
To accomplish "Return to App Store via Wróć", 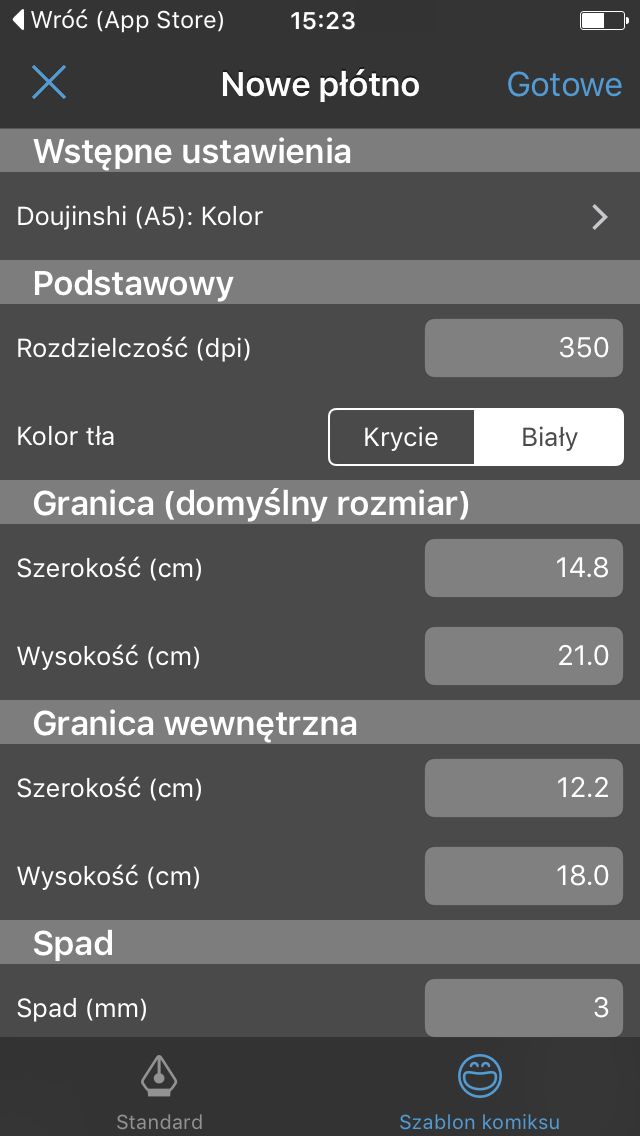I will 119,20.
